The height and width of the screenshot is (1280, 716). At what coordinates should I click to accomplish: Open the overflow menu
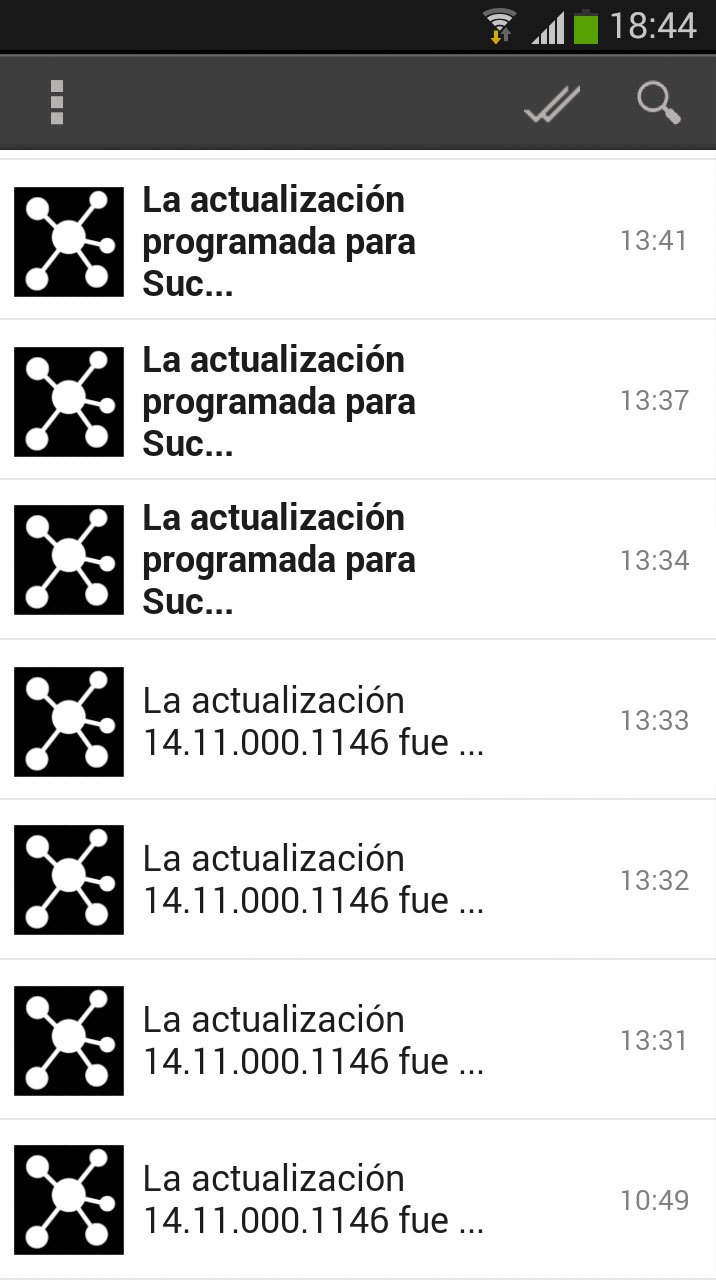(57, 102)
